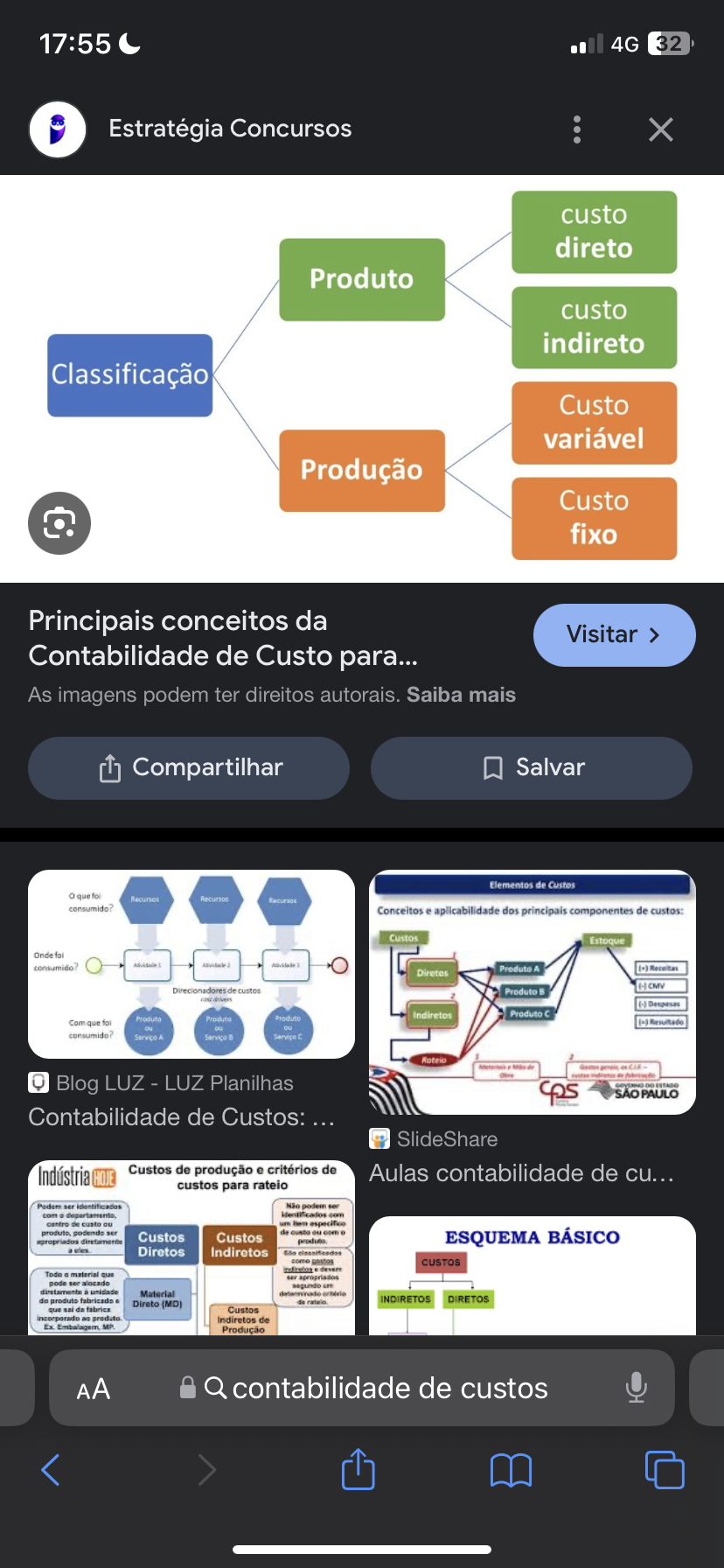This screenshot has height=1568, width=724.
Task: Open the Saiba mais link
Action: (461, 695)
